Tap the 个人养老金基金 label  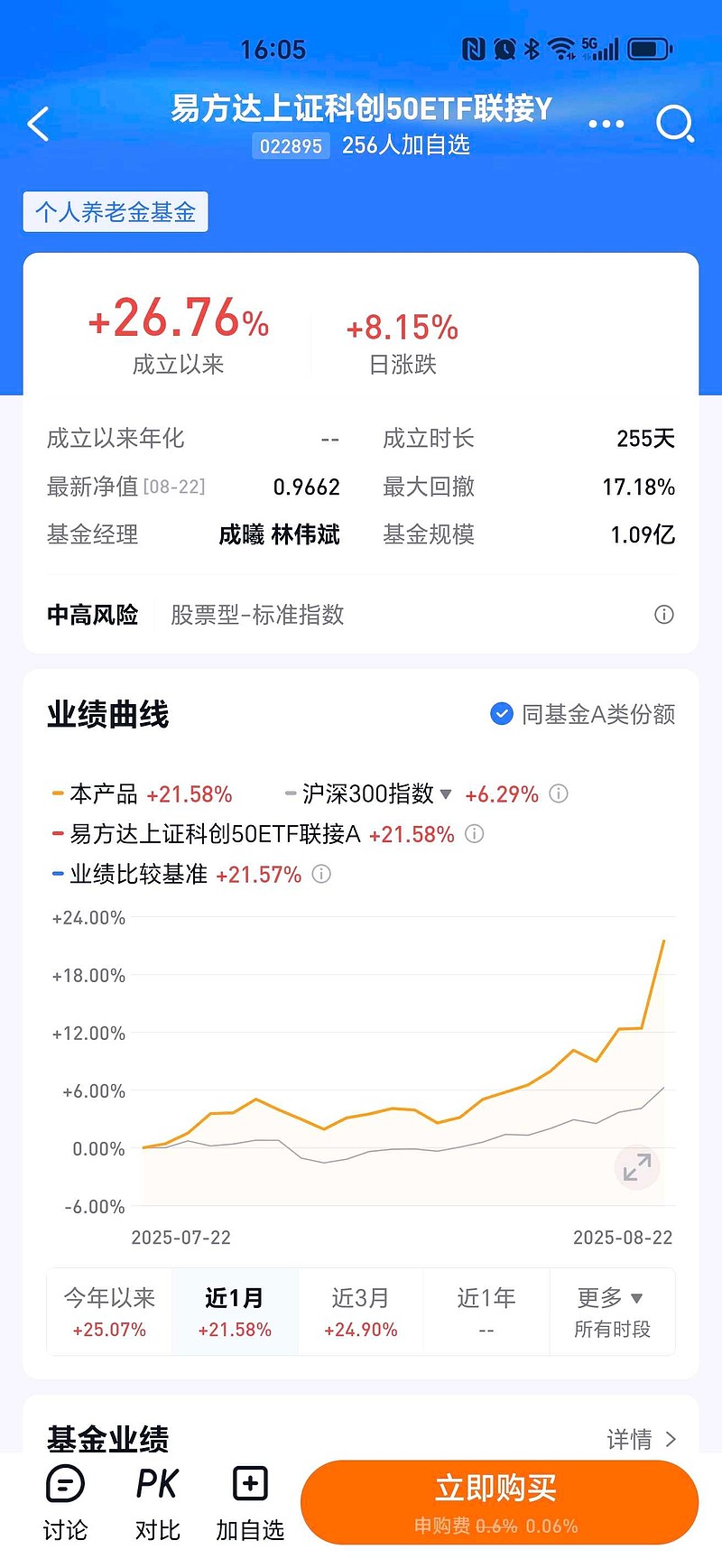tap(115, 211)
